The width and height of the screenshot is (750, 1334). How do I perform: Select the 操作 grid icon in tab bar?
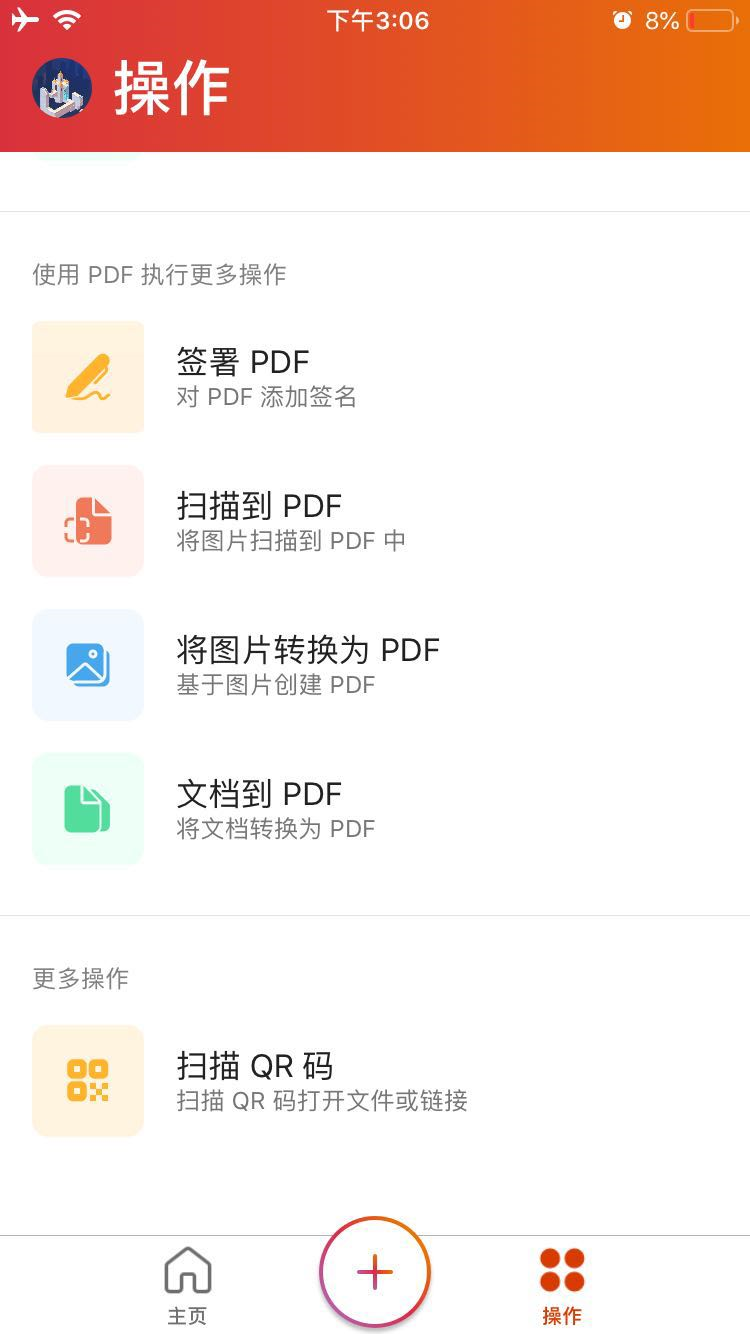561,1268
